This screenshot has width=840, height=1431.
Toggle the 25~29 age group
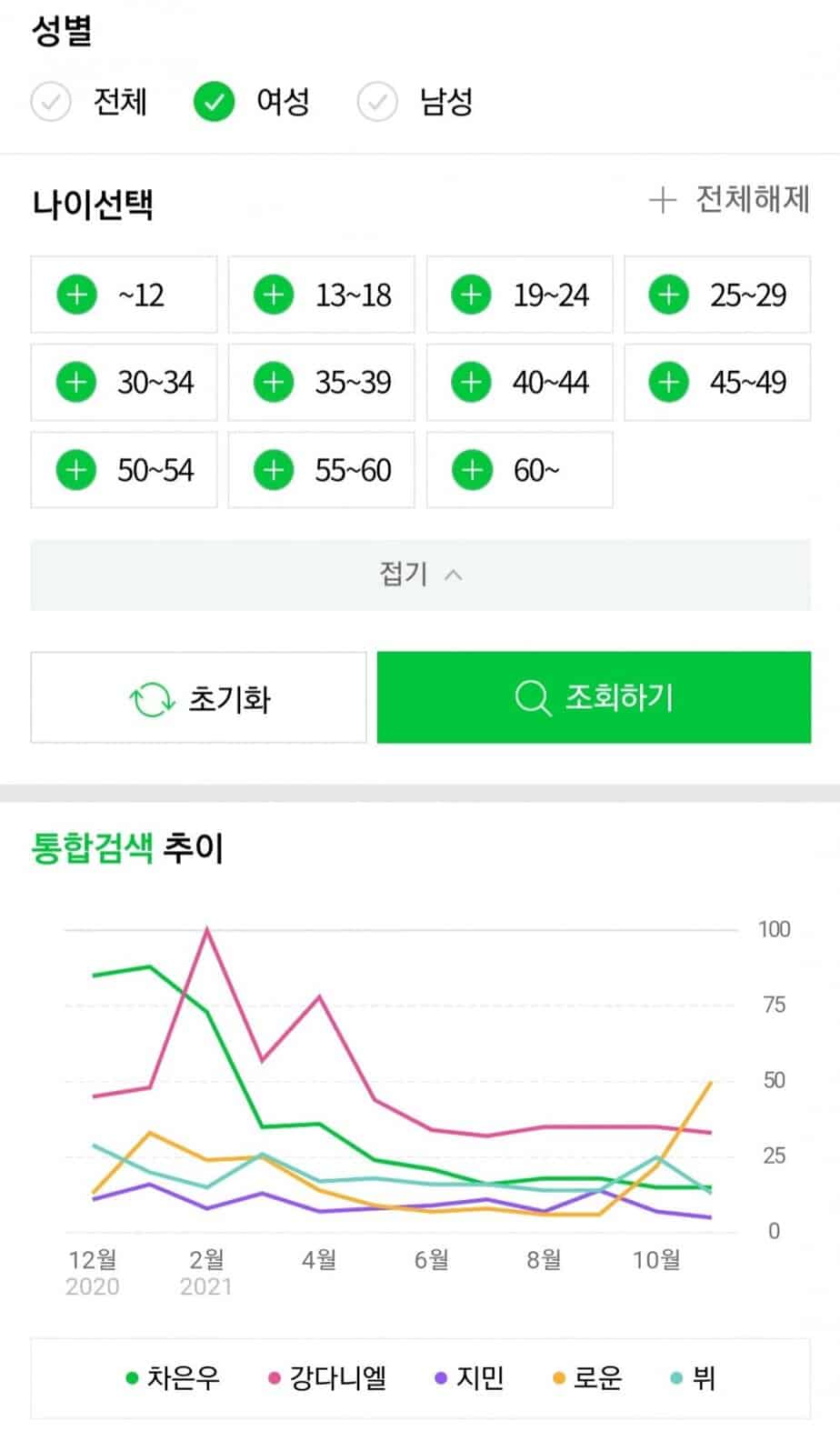(717, 295)
